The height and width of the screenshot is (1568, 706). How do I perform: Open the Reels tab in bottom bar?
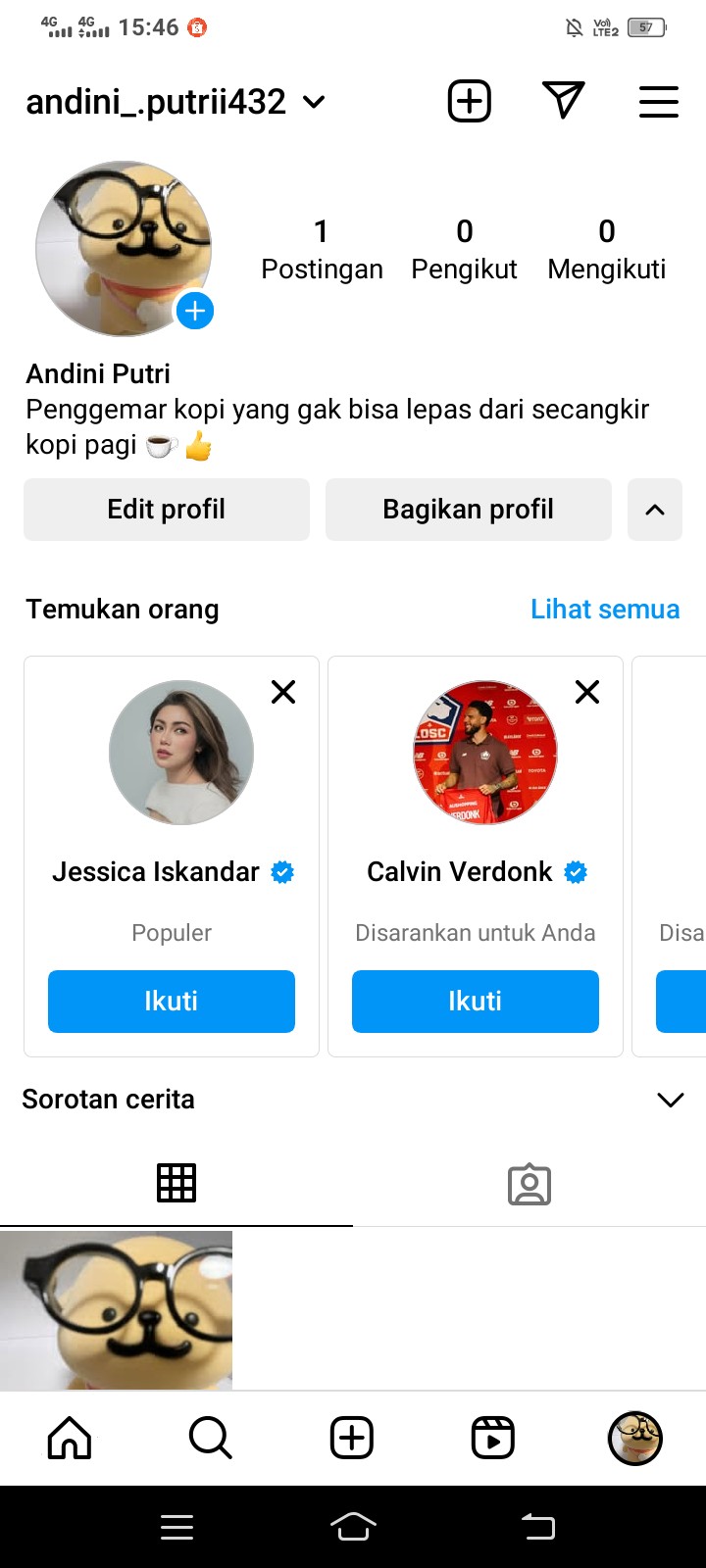pos(492,1438)
